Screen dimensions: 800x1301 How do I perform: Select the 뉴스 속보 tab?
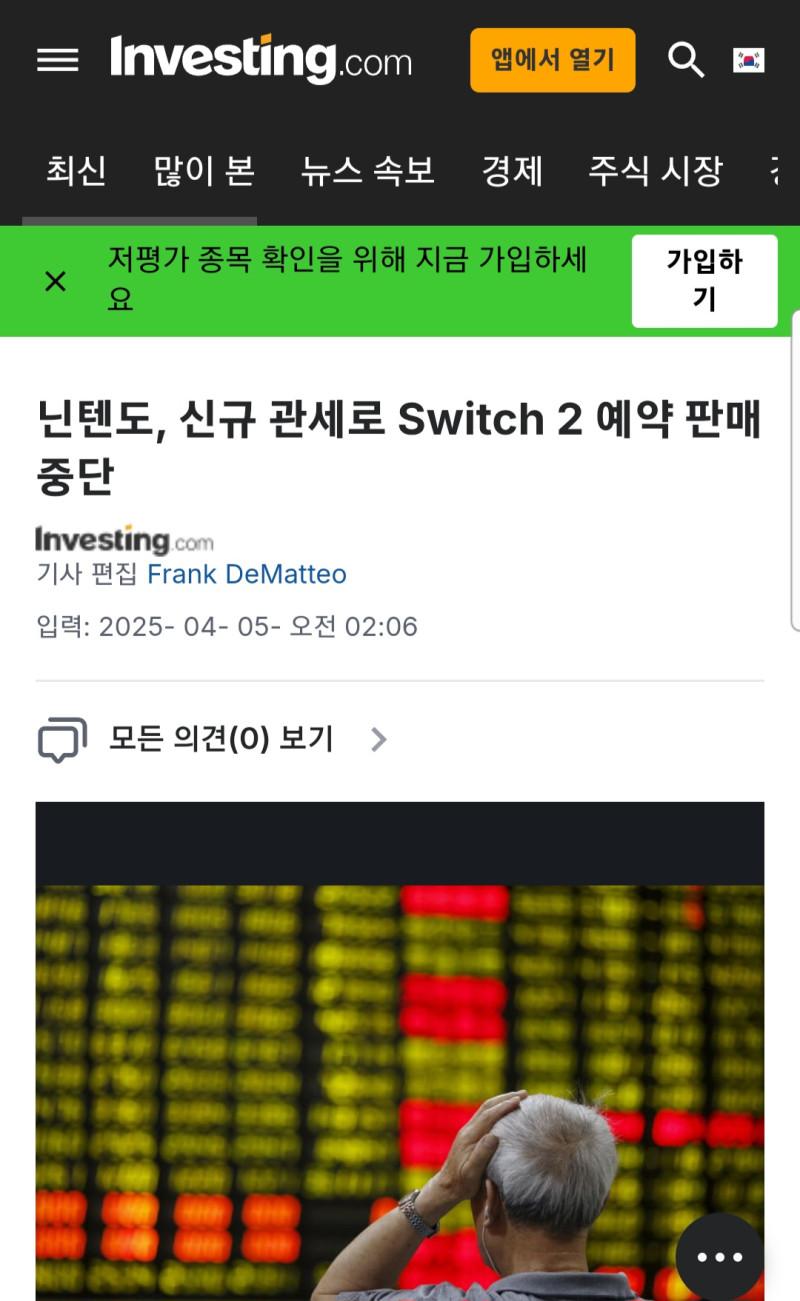click(x=368, y=171)
